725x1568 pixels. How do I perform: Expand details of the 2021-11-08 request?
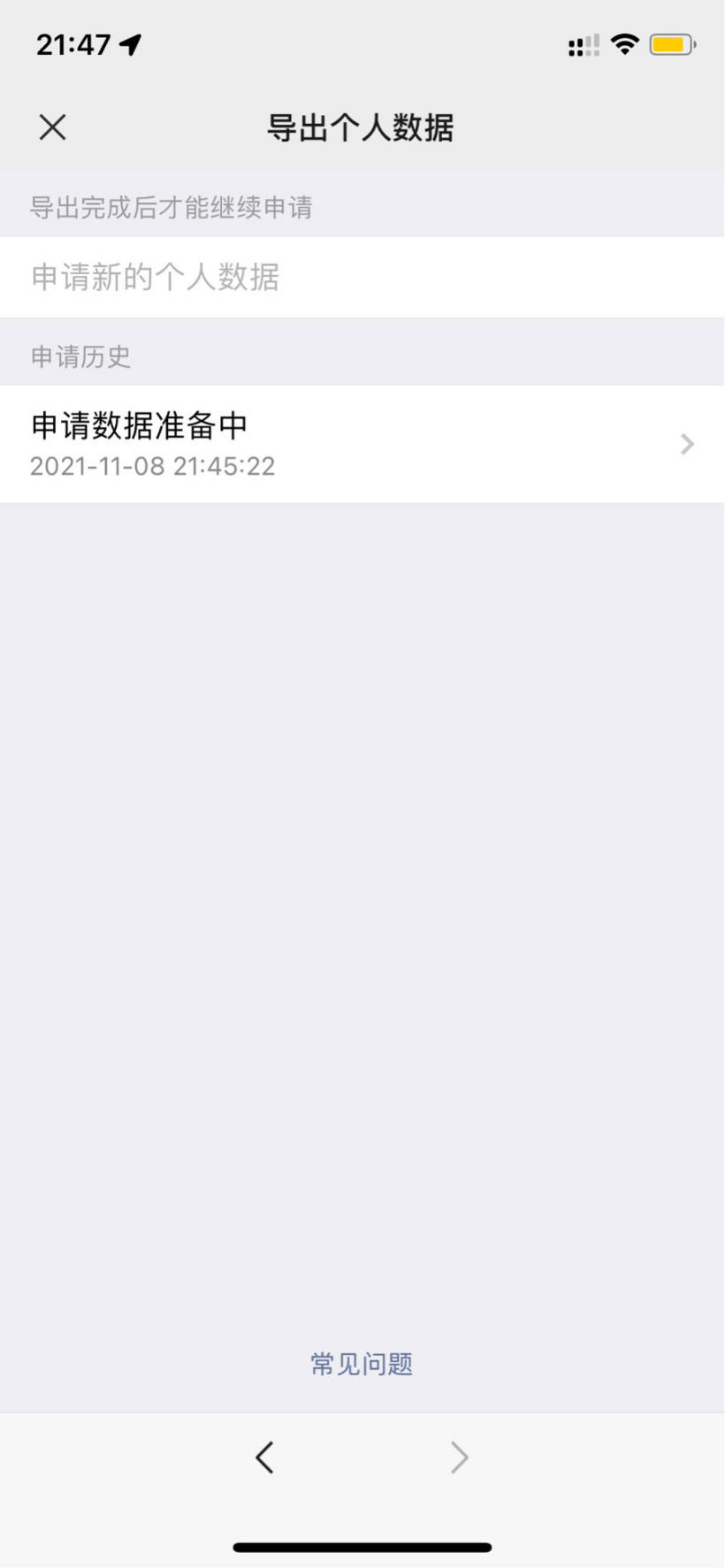point(362,443)
